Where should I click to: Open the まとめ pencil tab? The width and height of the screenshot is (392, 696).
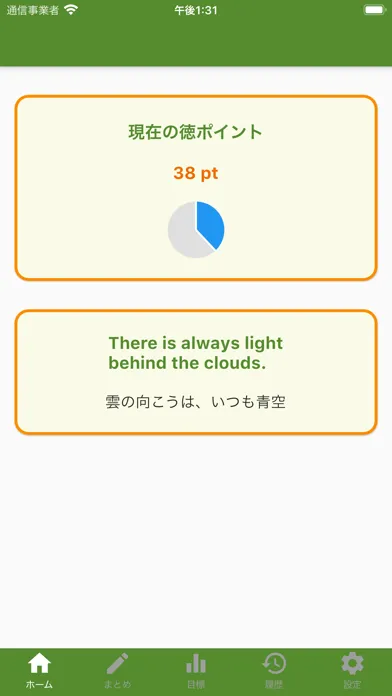tap(118, 671)
